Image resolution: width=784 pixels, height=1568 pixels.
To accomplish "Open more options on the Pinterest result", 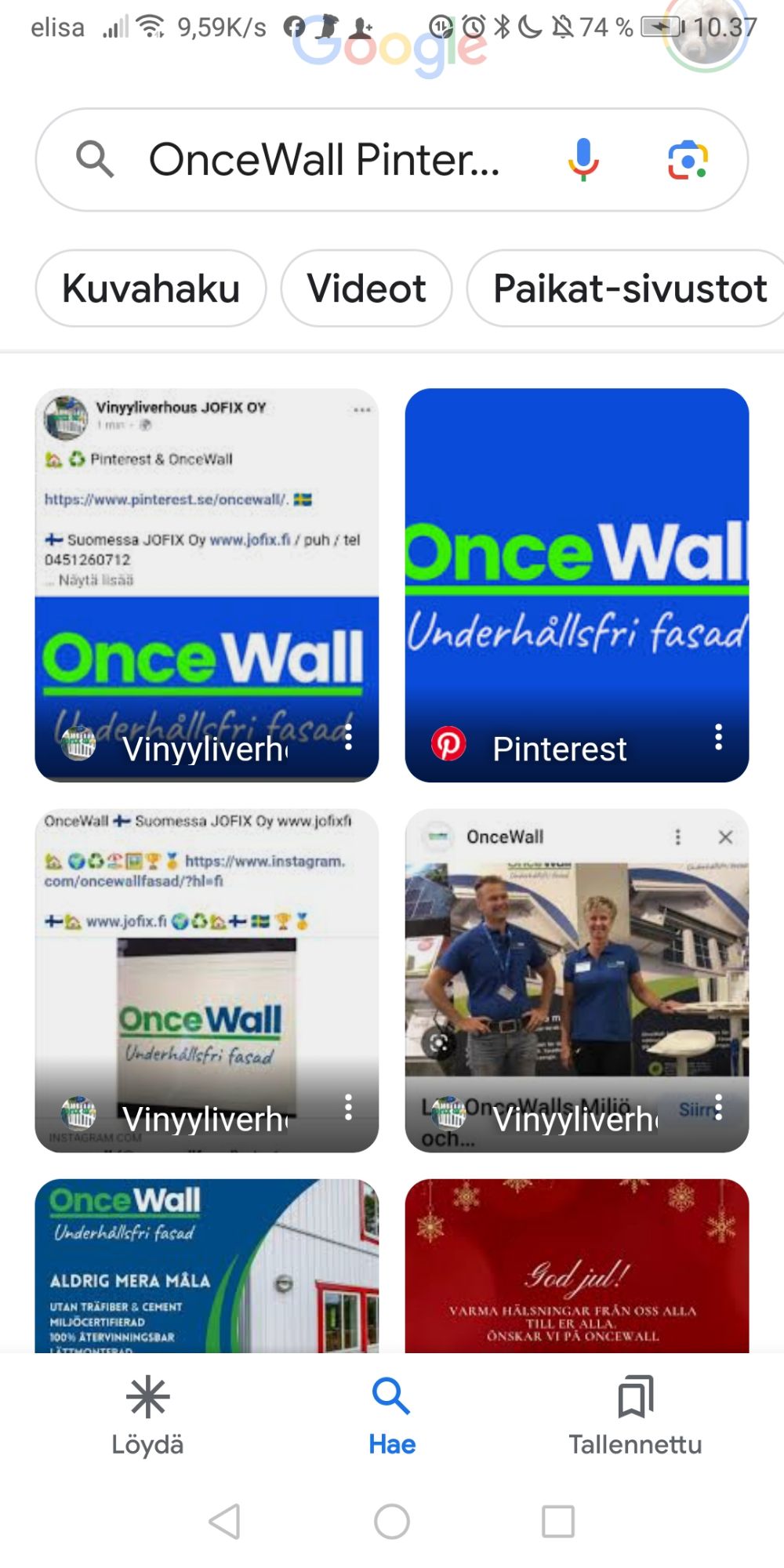I will point(718,737).
